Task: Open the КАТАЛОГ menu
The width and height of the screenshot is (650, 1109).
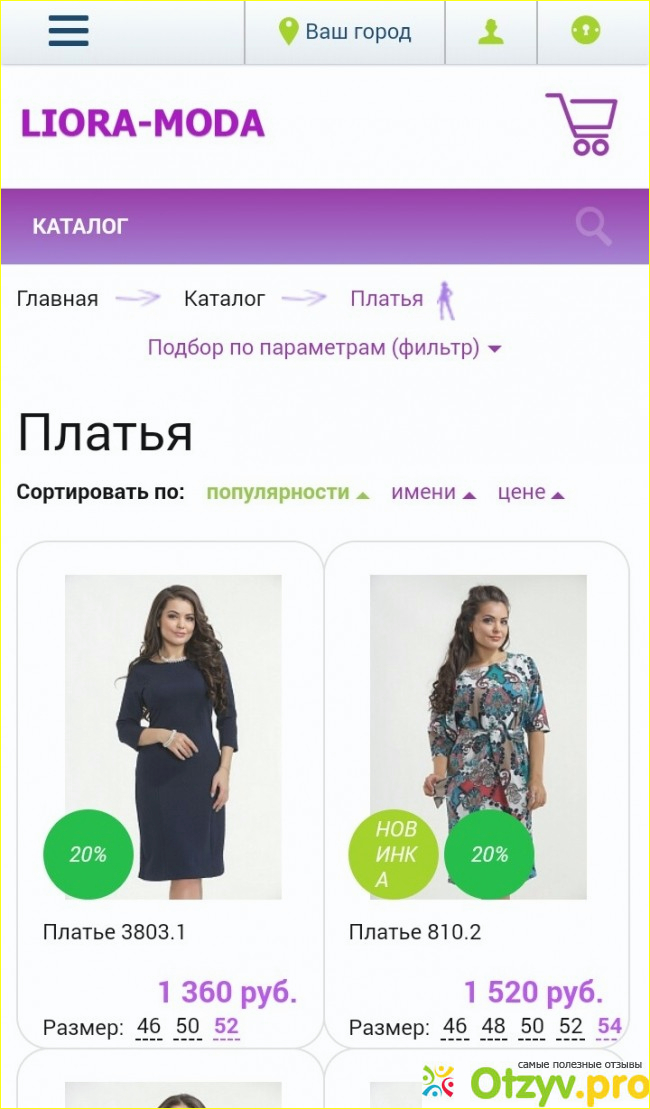Action: pyautogui.click(x=80, y=226)
